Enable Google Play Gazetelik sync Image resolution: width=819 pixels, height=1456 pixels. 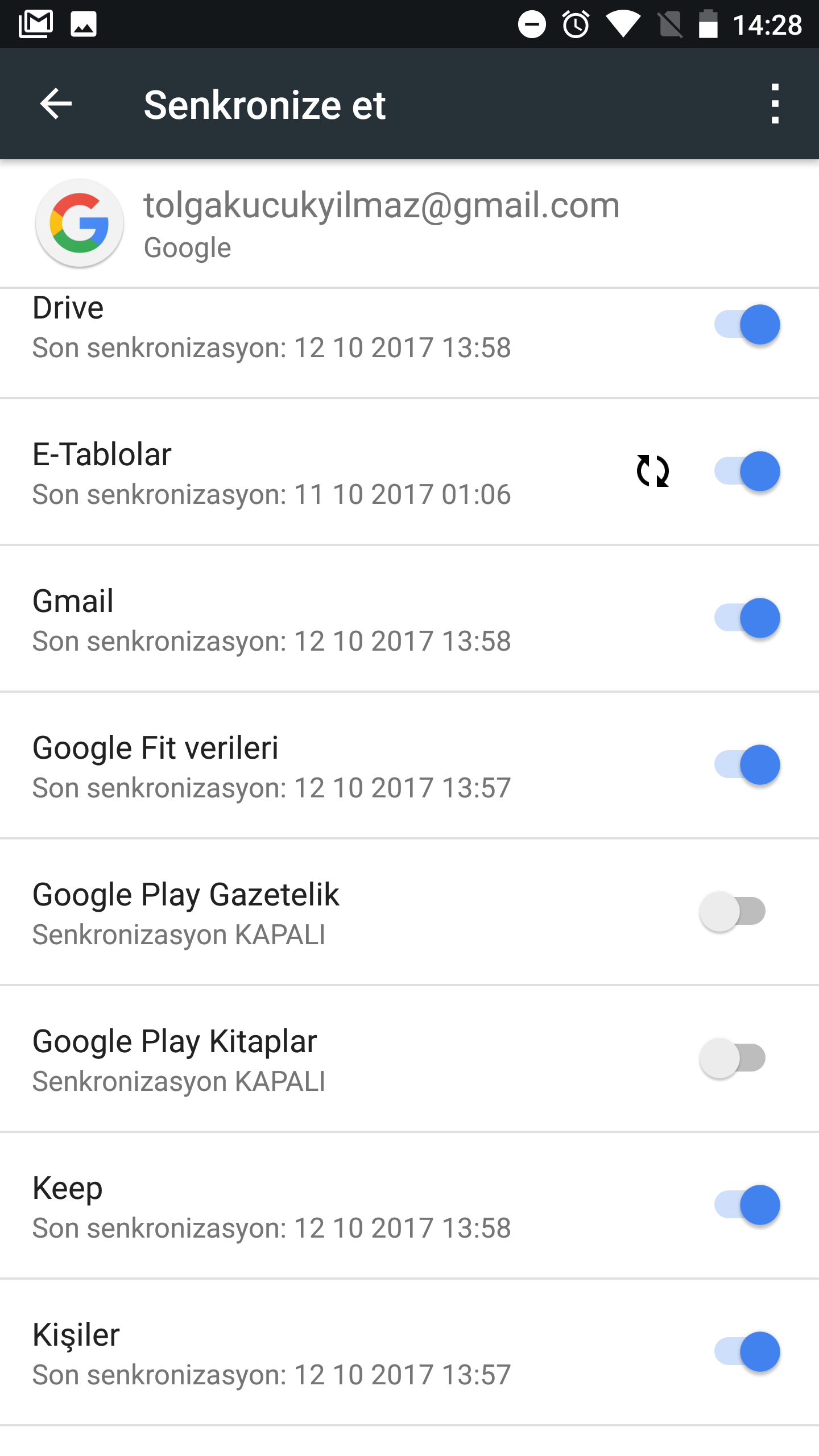coord(733,912)
